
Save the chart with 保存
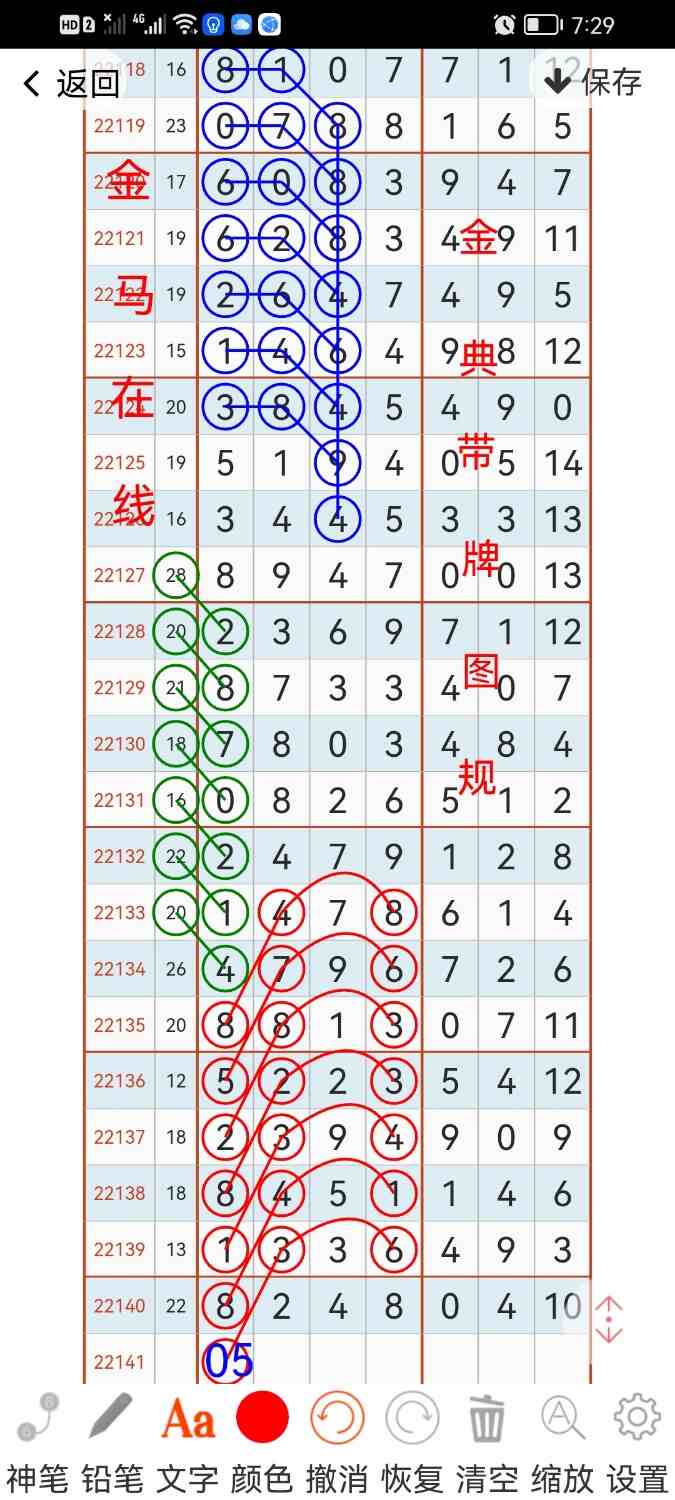592,81
